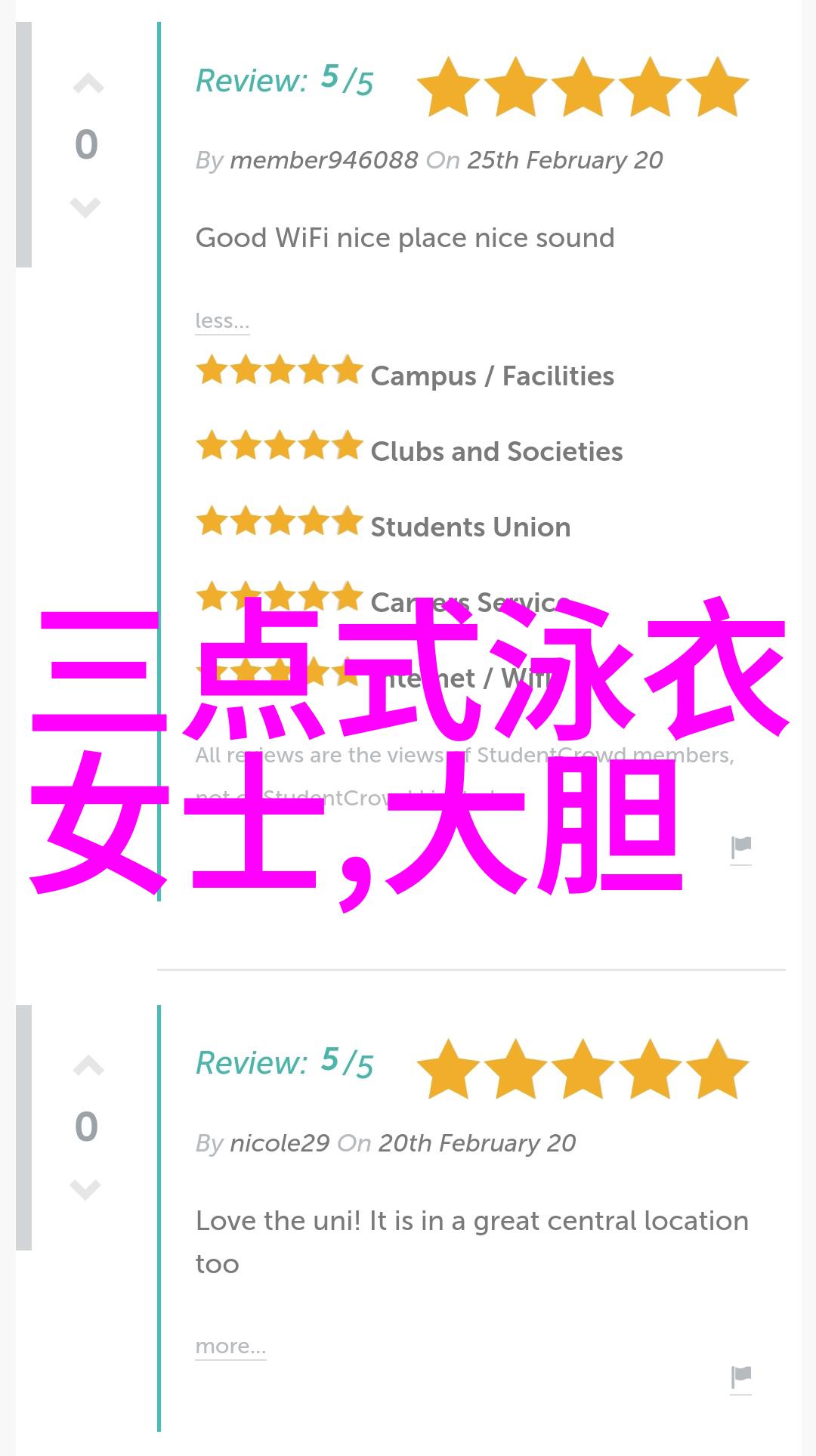This screenshot has height=1456, width=816.
Task: Expand nicole29's review with more link
Action: (230, 1346)
